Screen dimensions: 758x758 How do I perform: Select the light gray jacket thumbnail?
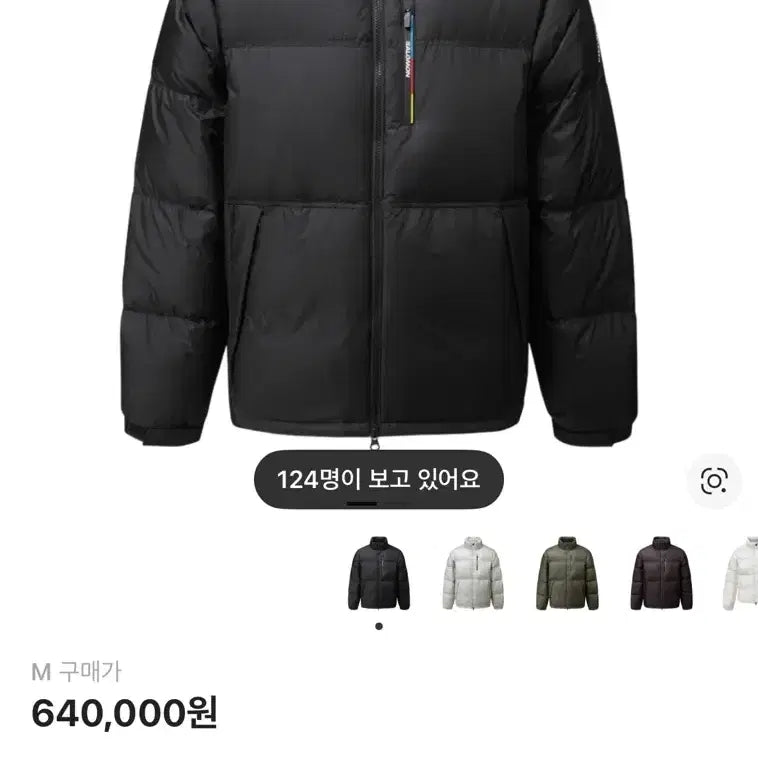tap(473, 573)
